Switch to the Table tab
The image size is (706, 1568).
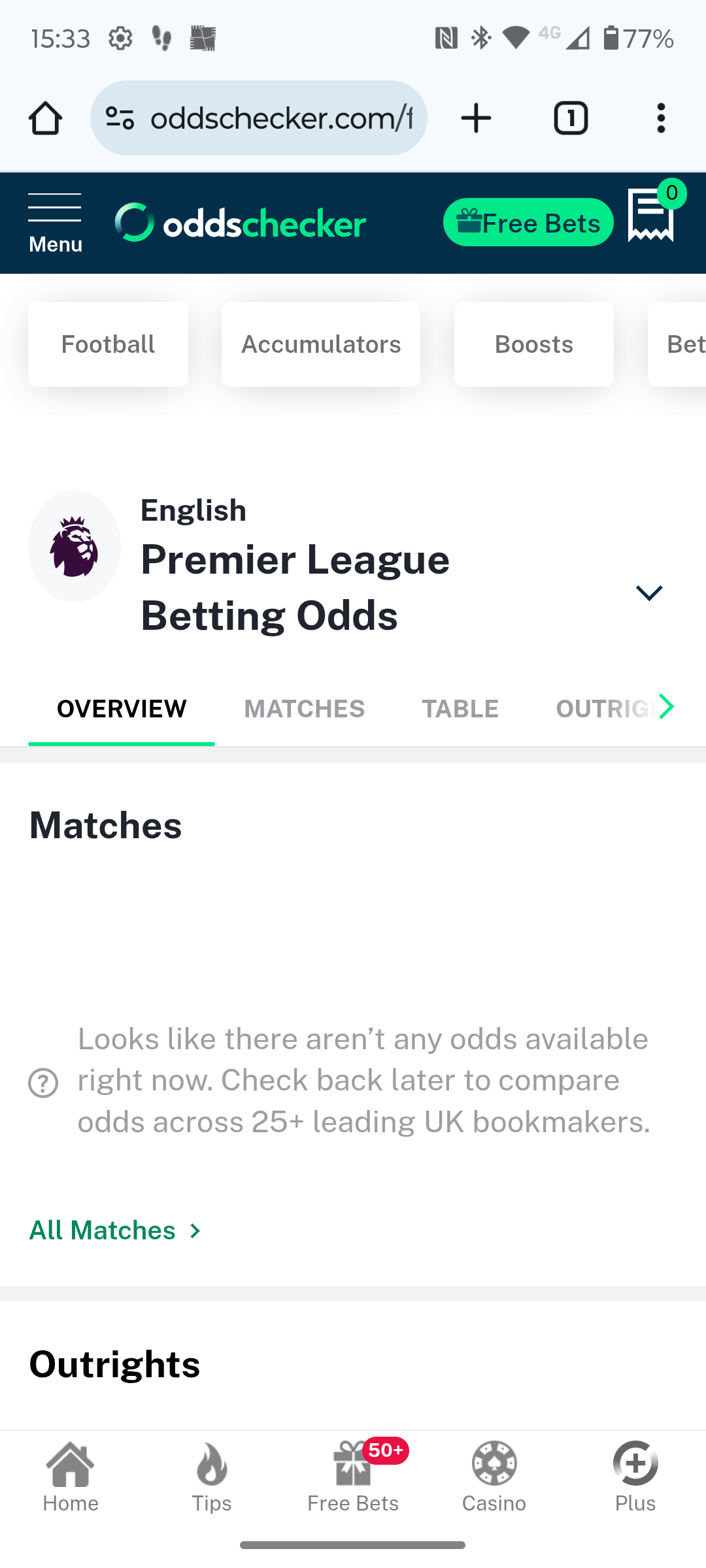point(460,709)
